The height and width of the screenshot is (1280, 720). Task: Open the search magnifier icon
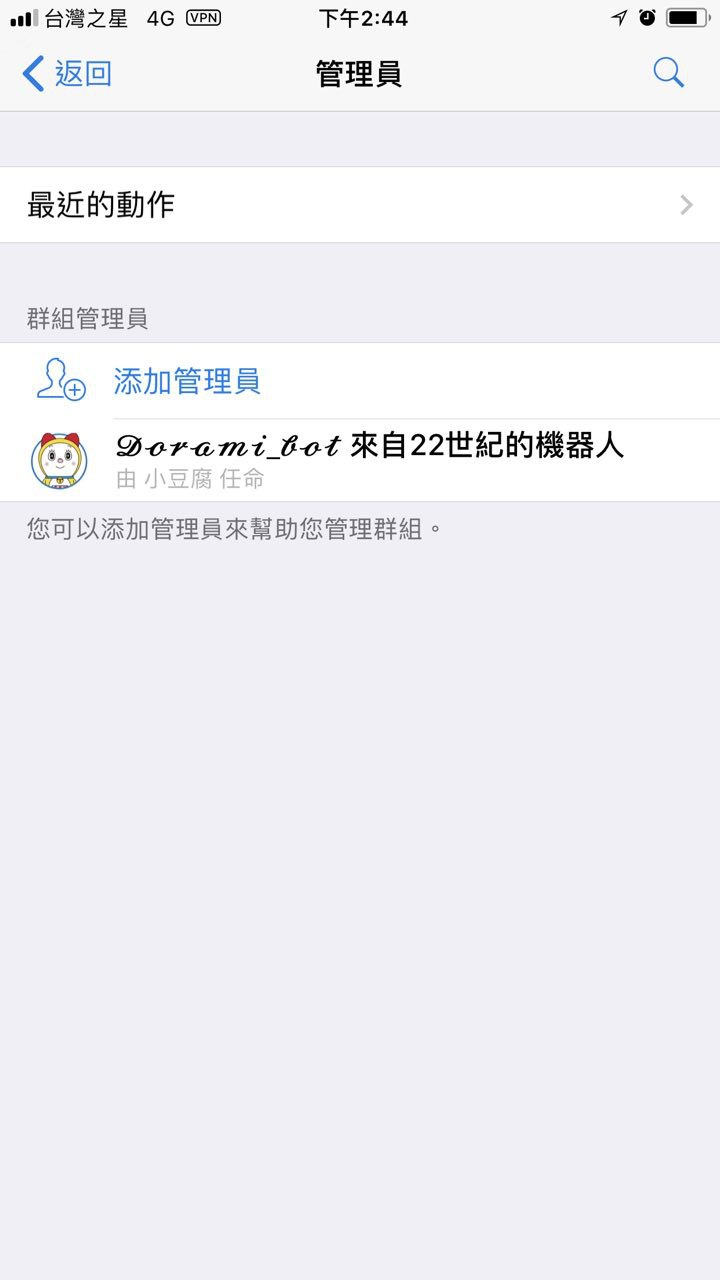(668, 73)
